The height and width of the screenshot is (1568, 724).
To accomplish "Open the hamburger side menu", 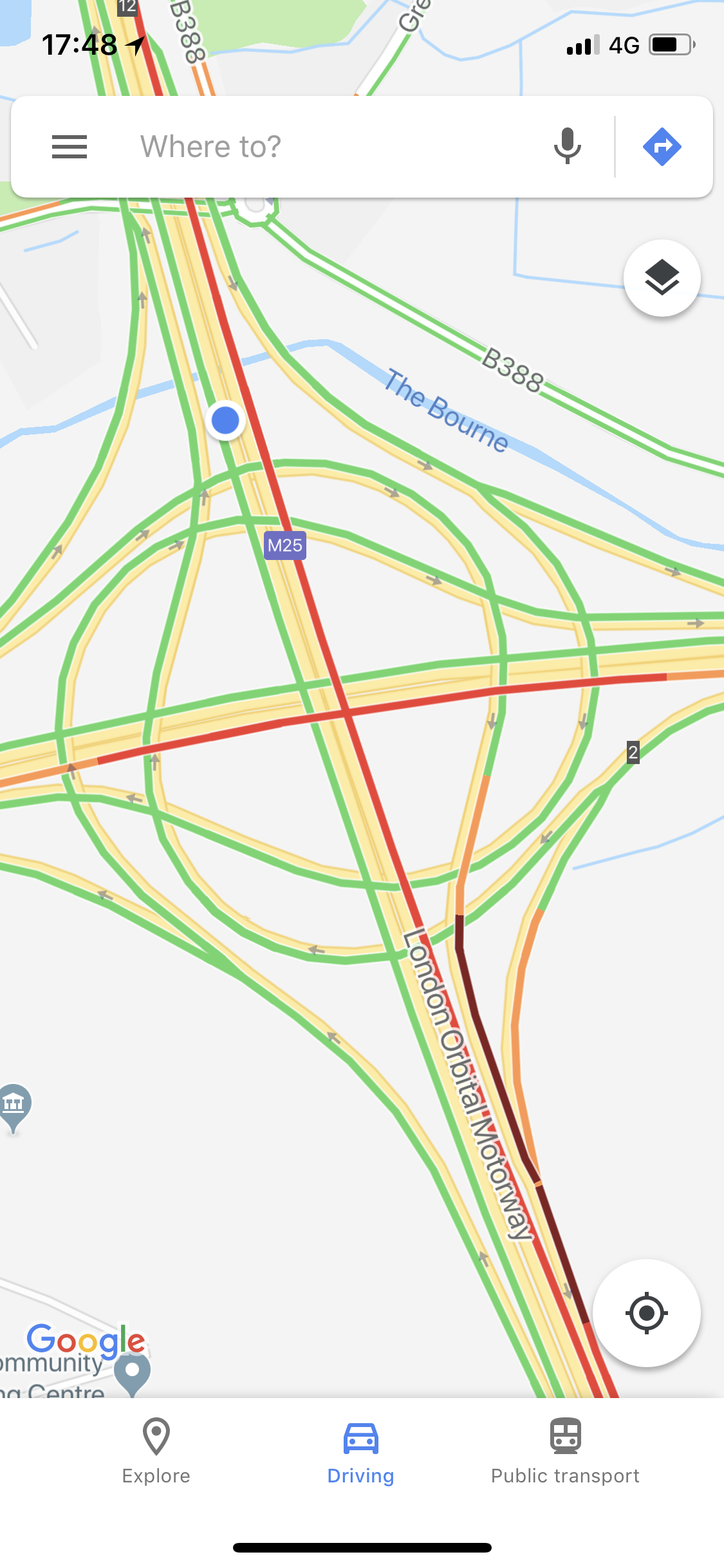I will (70, 147).
